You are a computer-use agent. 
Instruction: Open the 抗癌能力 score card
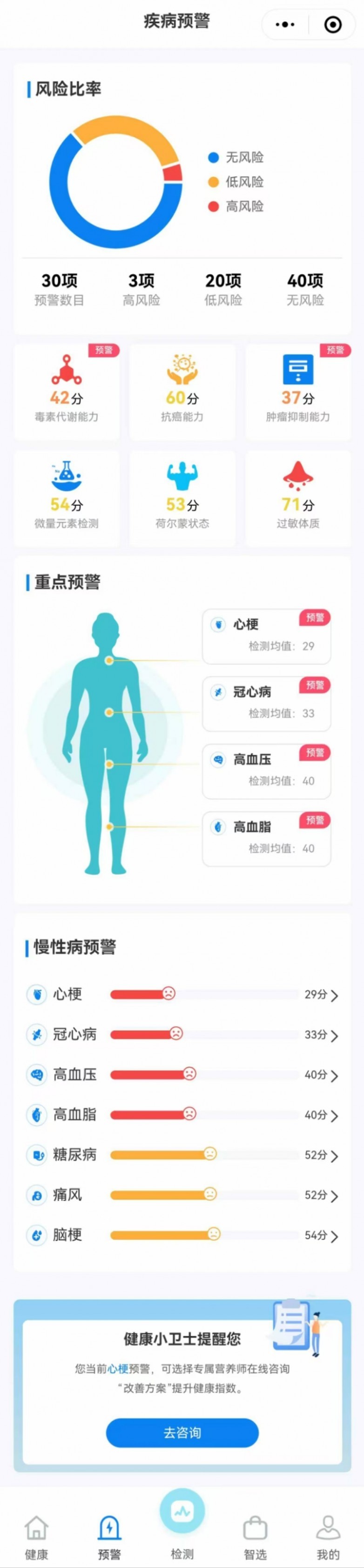click(x=182, y=392)
